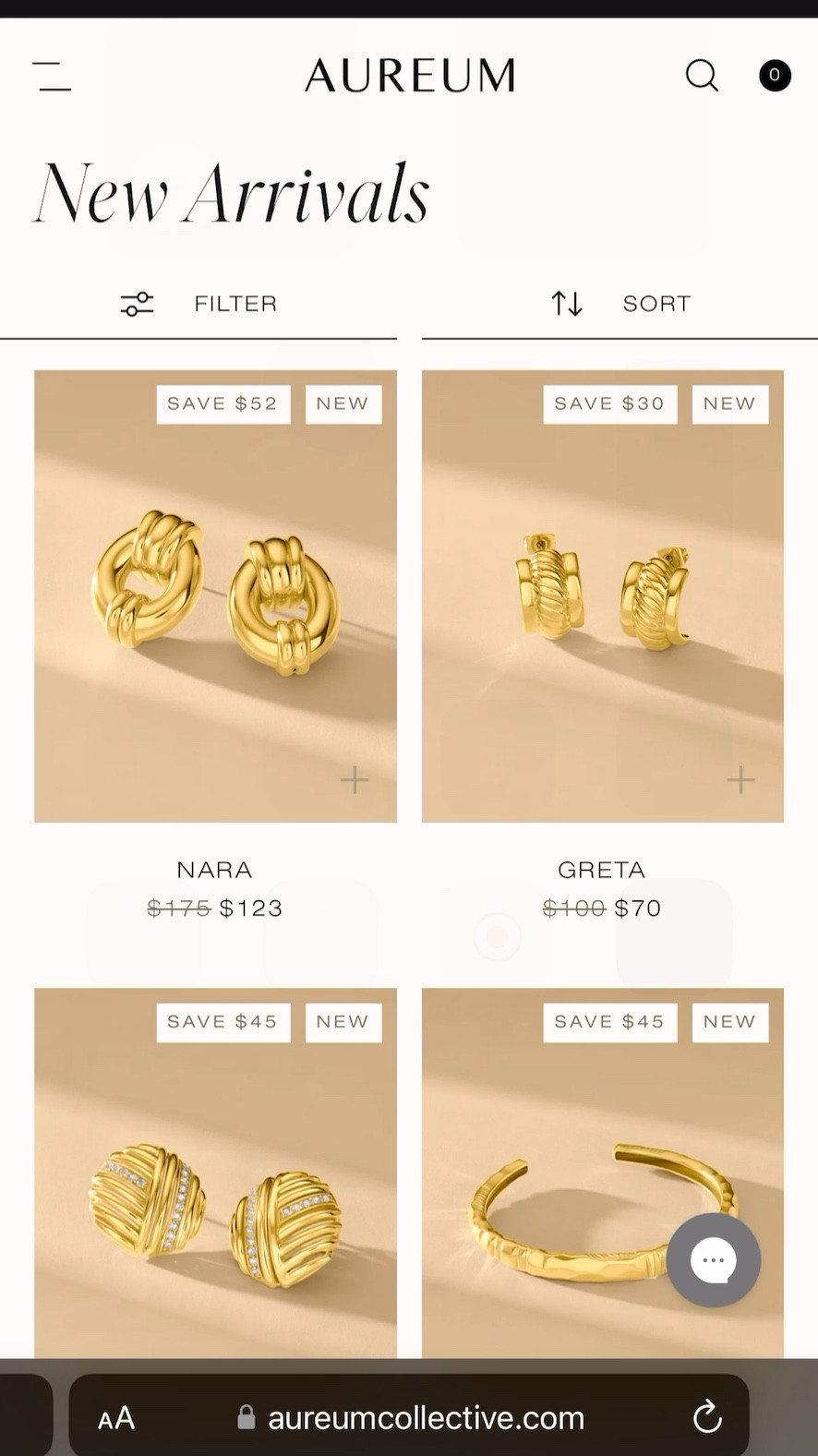Open the hamburger navigation menu

pos(52,76)
